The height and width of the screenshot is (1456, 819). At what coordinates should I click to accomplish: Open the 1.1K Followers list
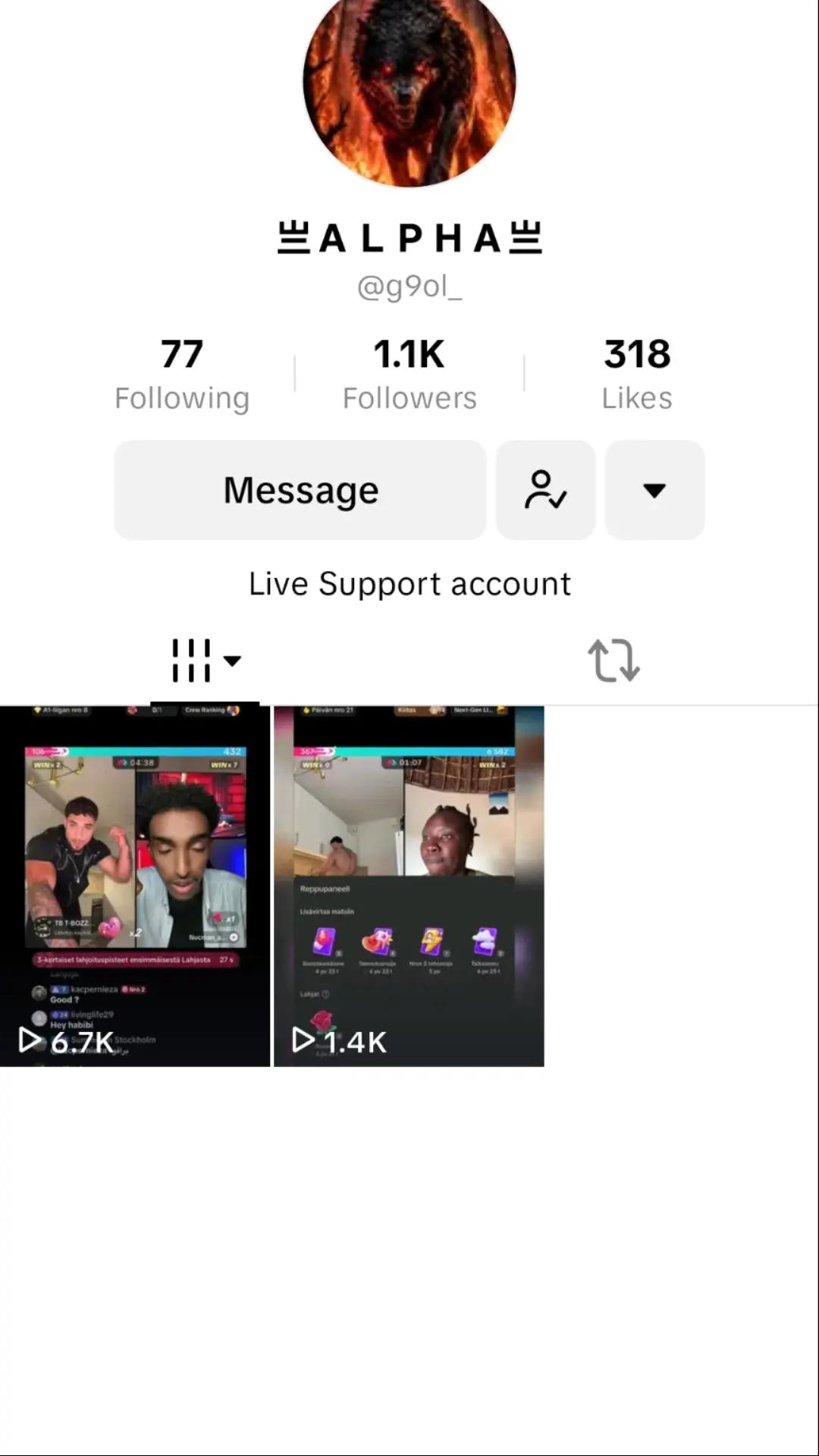tap(409, 375)
